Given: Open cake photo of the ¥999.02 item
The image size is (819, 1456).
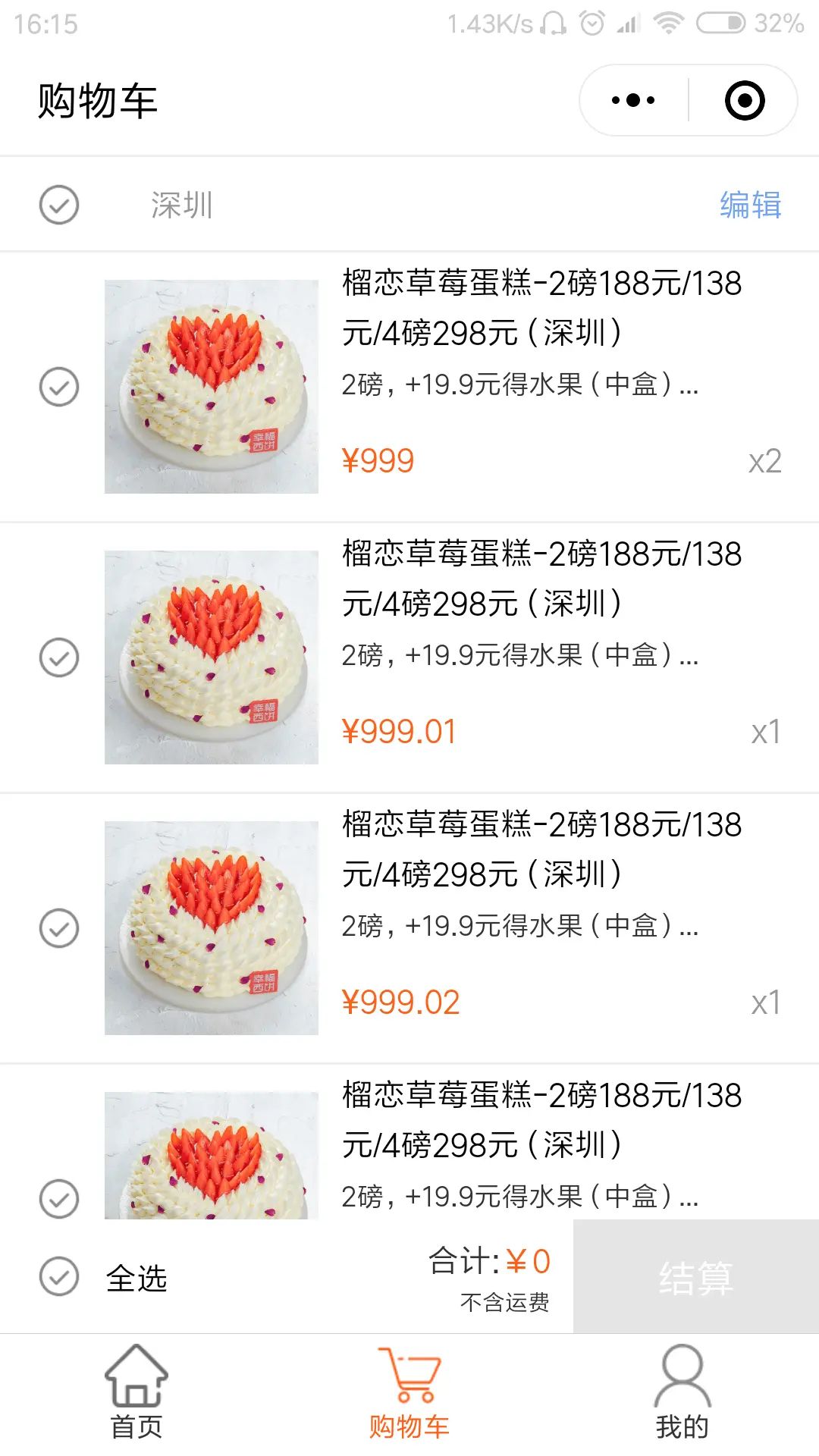Looking at the screenshot, I should [212, 928].
